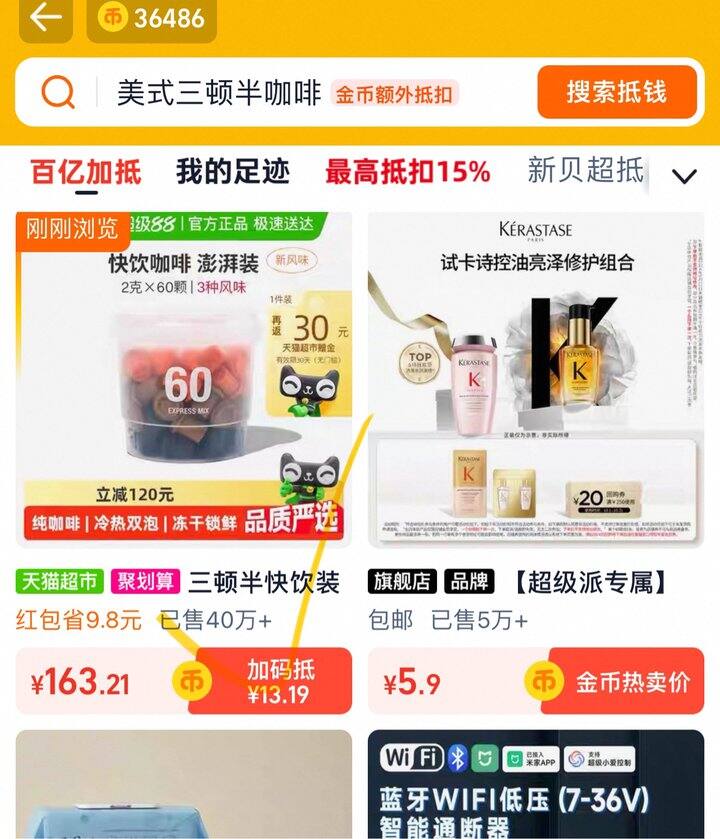Go back using the arrow button
This screenshot has height=839, width=720.
tap(45, 18)
